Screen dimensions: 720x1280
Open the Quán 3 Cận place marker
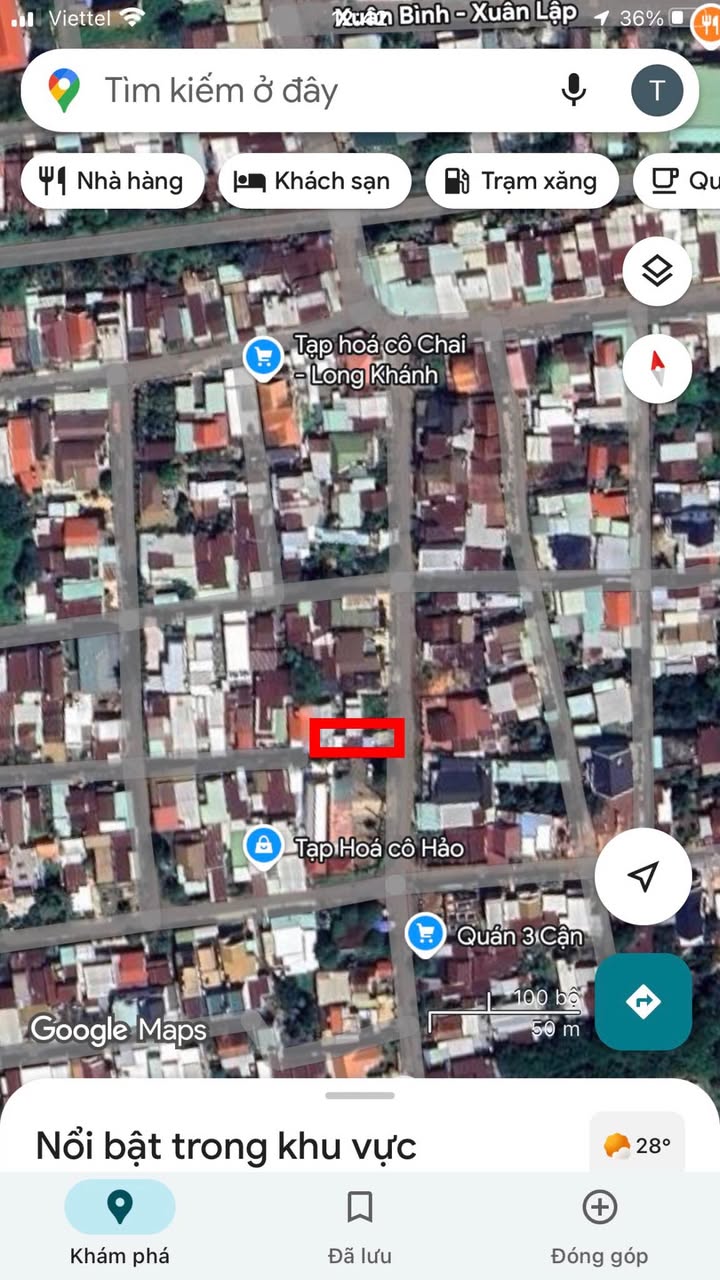[x=426, y=935]
